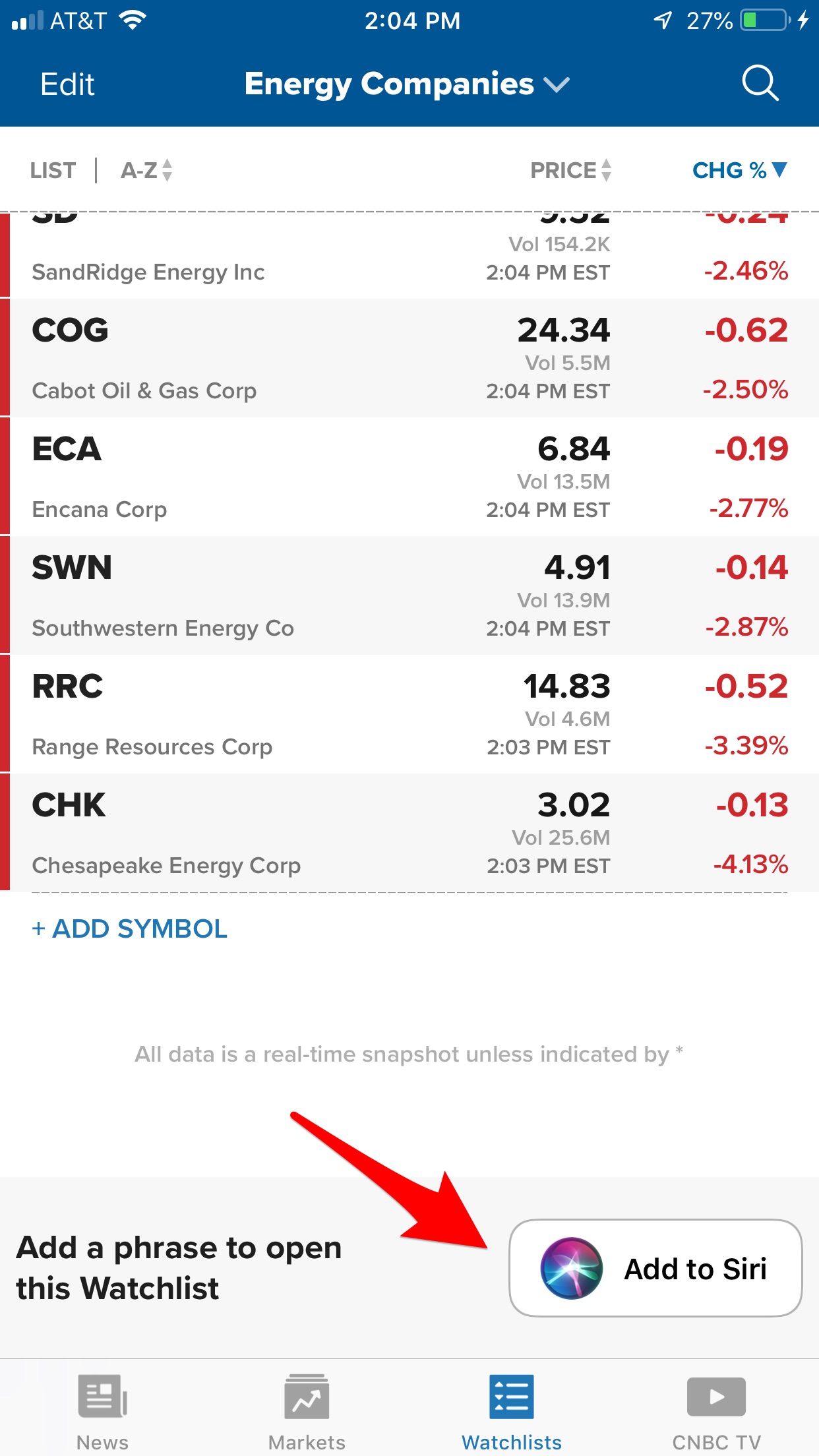The height and width of the screenshot is (1456, 819).
Task: Tap the Add to Siri button
Action: (x=655, y=1268)
